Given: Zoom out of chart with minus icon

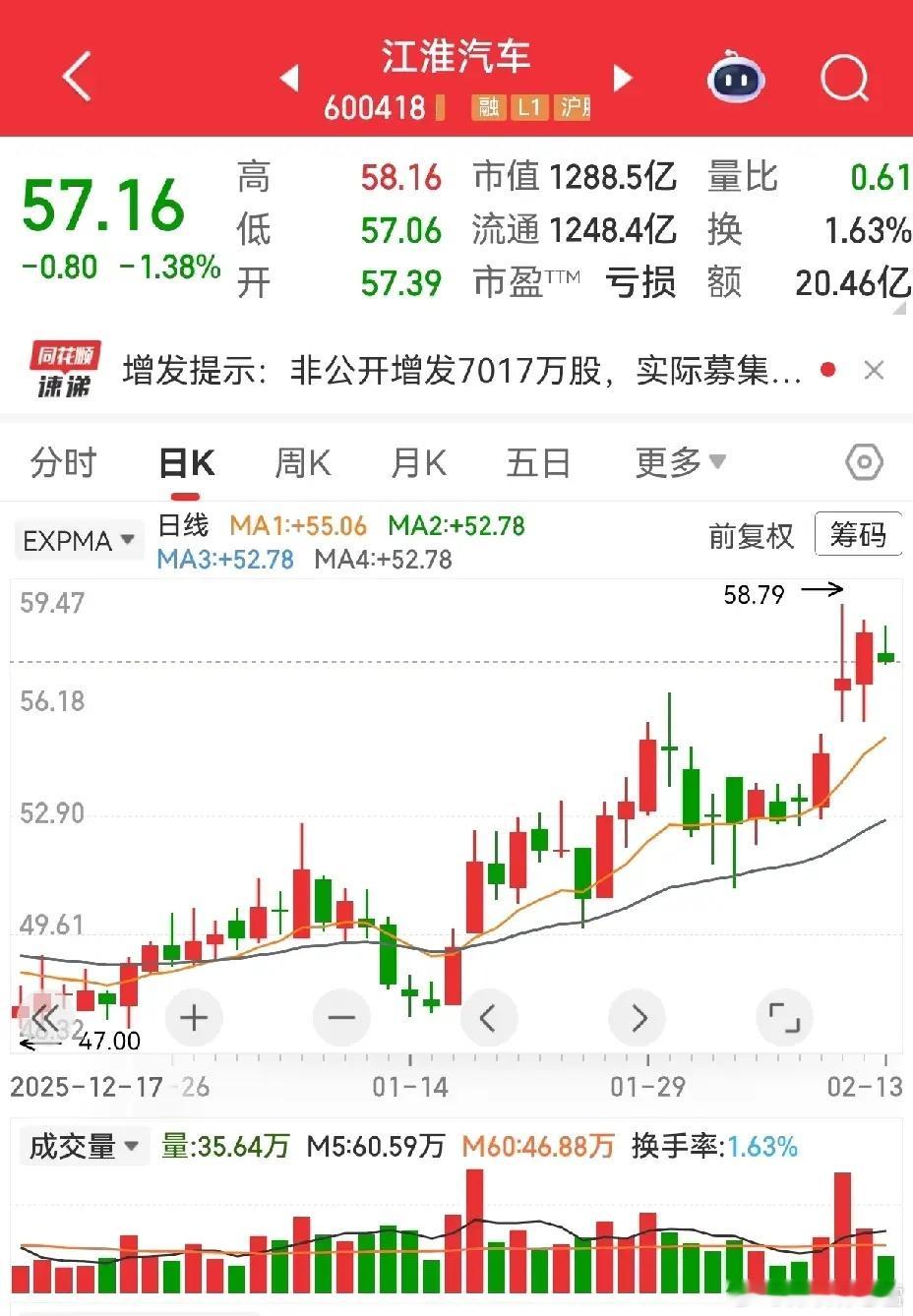Looking at the screenshot, I should tap(341, 1018).
